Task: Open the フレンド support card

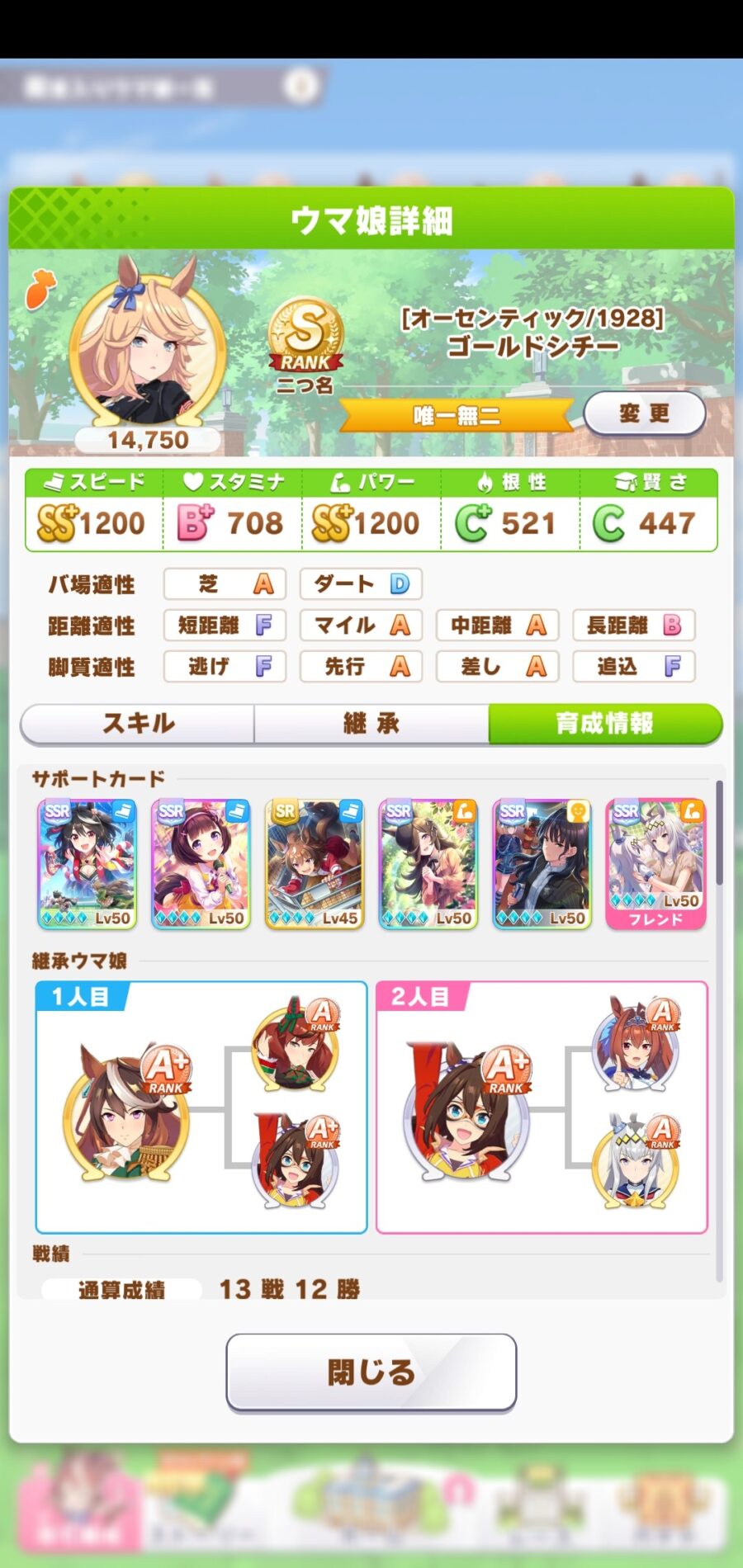Action: click(x=656, y=863)
